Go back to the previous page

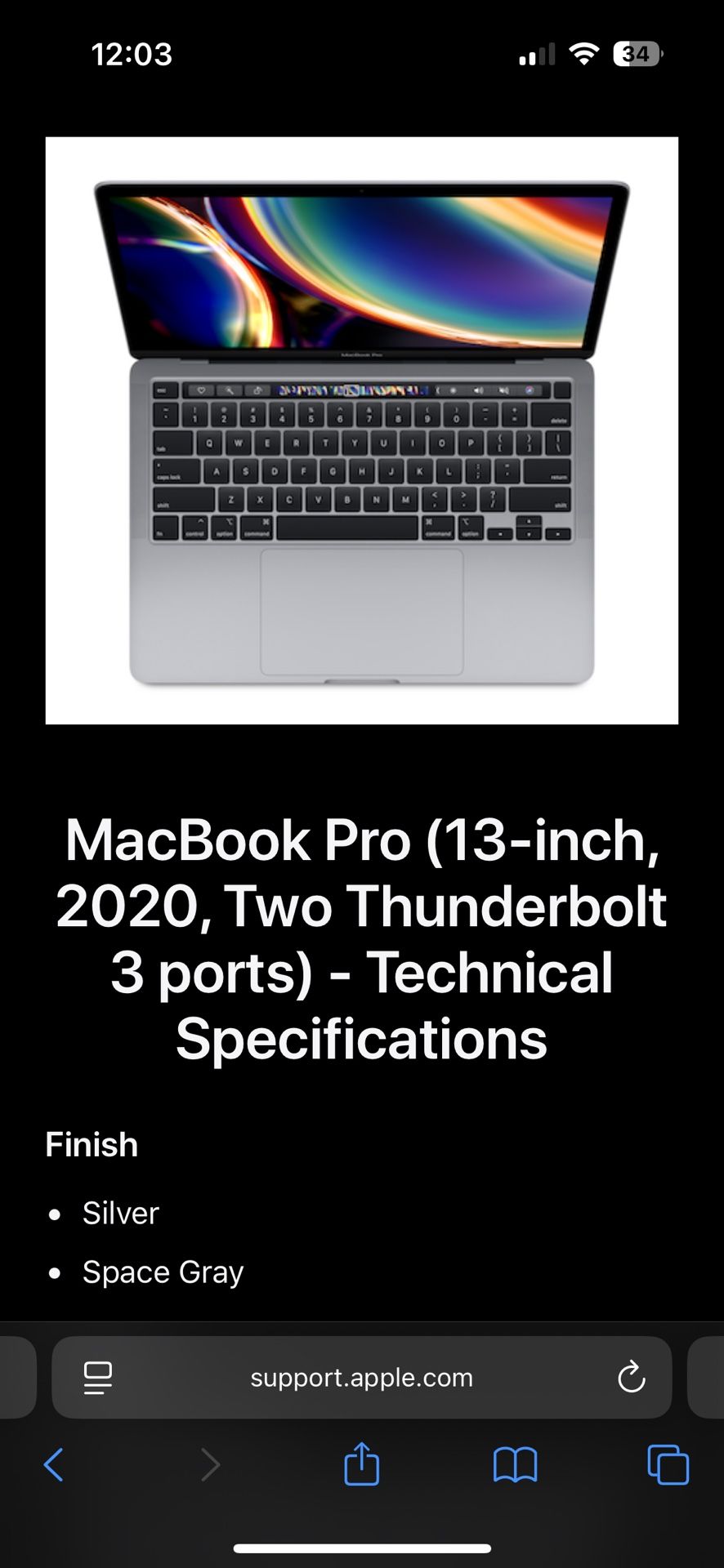pyautogui.click(x=54, y=1464)
